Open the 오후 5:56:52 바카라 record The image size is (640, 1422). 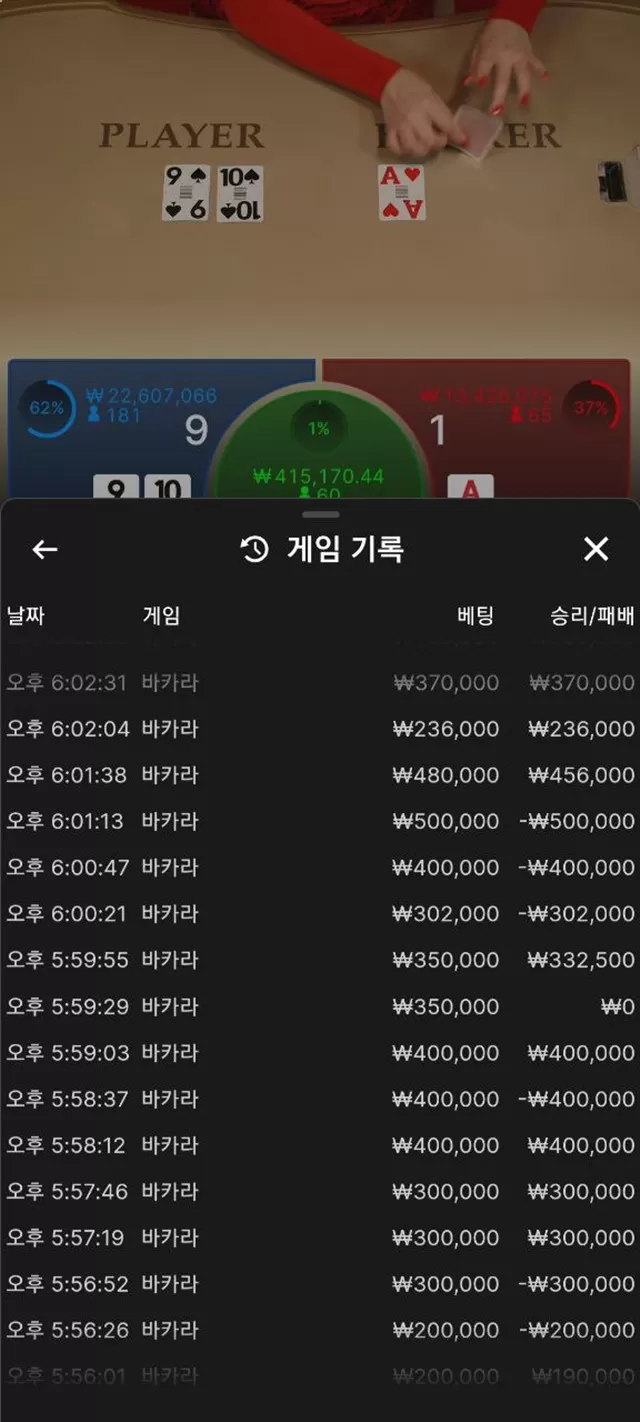[320, 1283]
